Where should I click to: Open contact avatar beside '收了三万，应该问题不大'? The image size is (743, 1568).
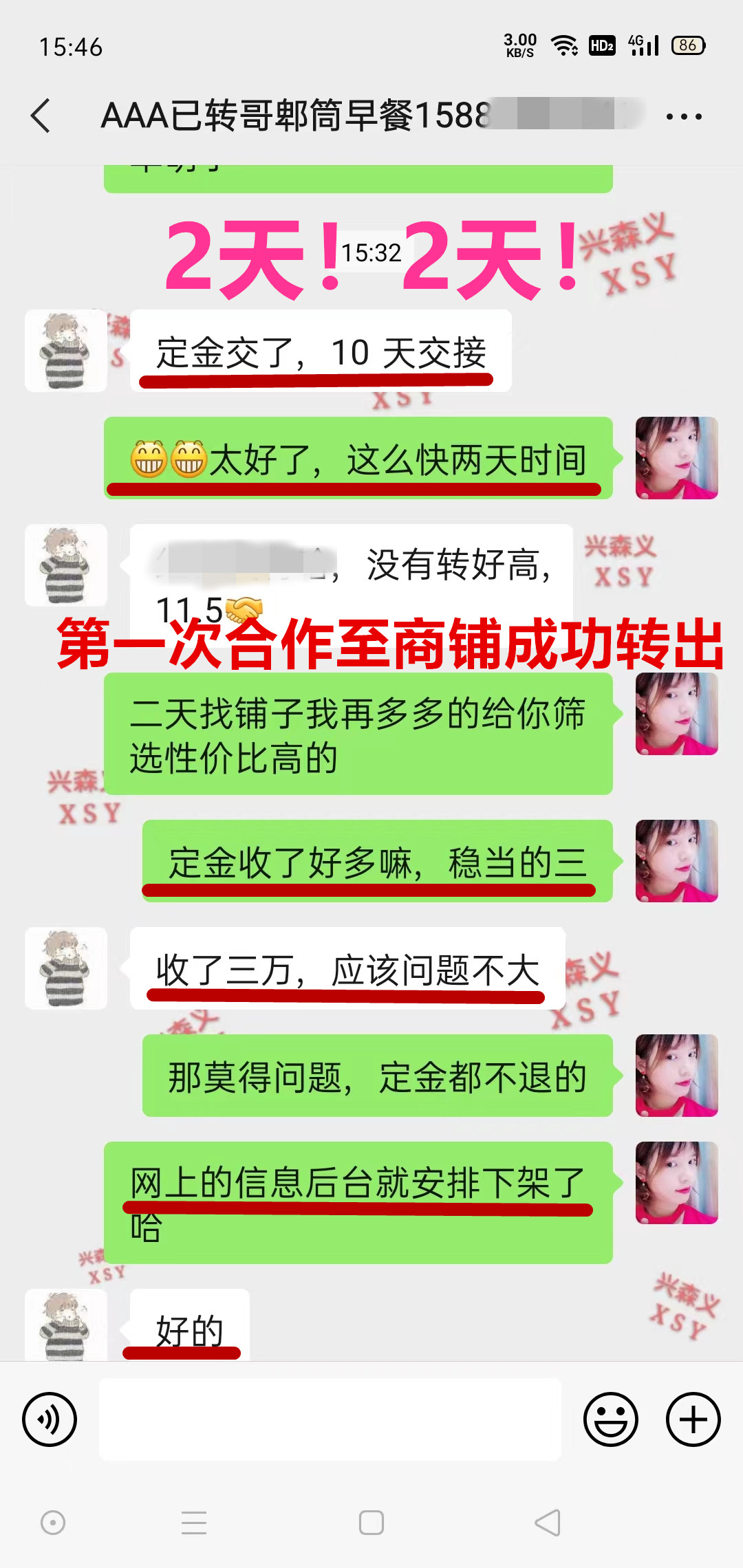[x=66, y=968]
